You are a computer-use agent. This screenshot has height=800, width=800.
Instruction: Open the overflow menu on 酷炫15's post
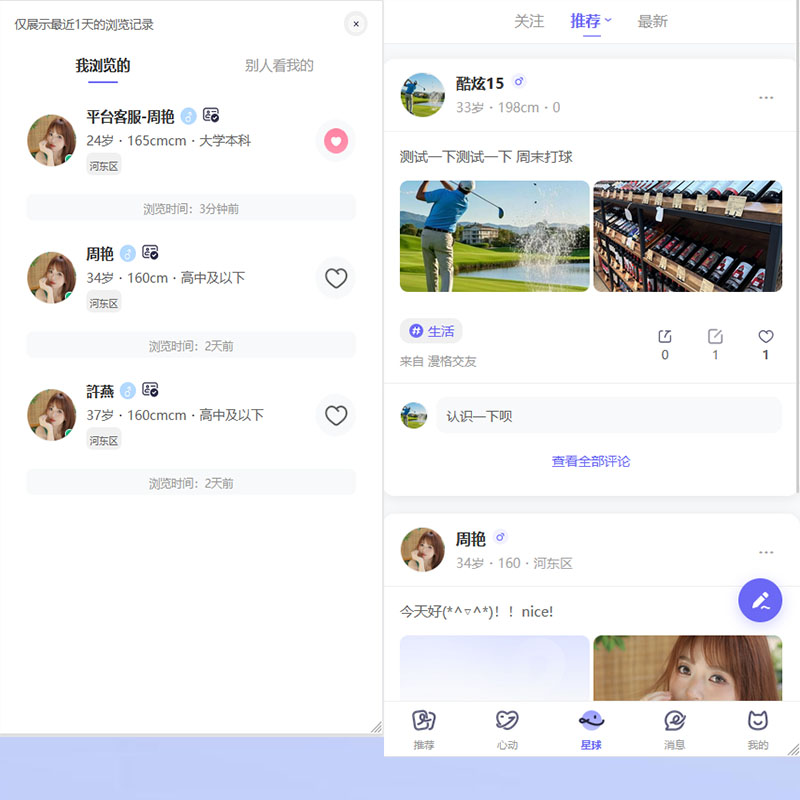coord(766,98)
